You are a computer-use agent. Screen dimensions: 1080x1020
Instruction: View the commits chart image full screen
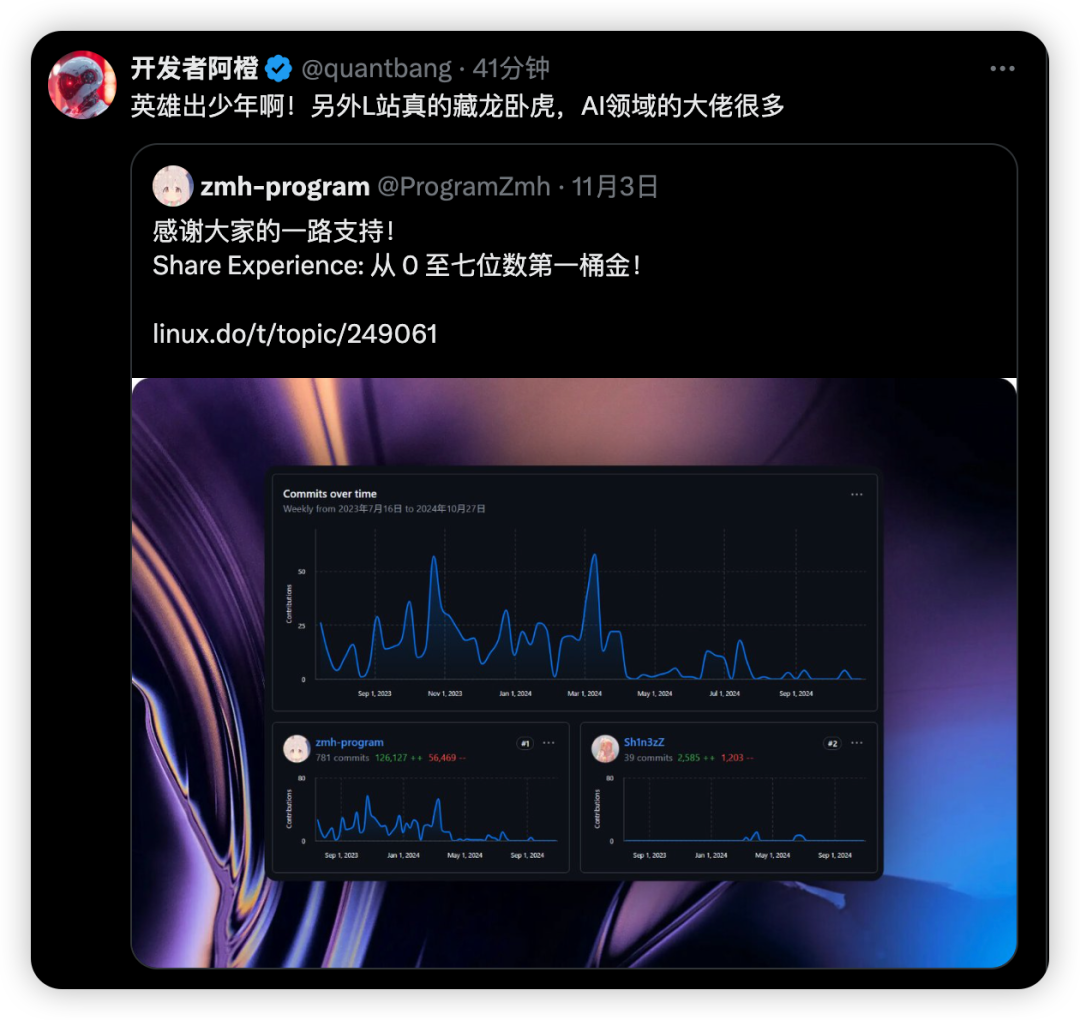[573, 672]
